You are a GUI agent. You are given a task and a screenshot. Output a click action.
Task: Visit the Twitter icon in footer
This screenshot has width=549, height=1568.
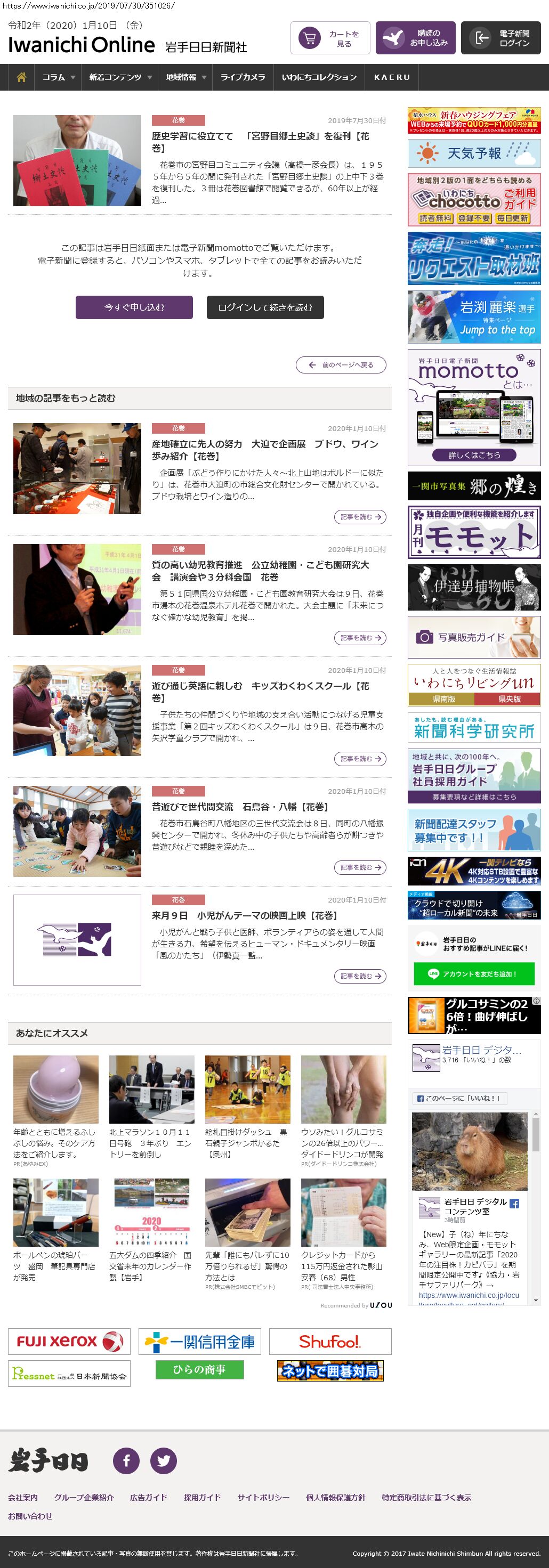tap(163, 1460)
